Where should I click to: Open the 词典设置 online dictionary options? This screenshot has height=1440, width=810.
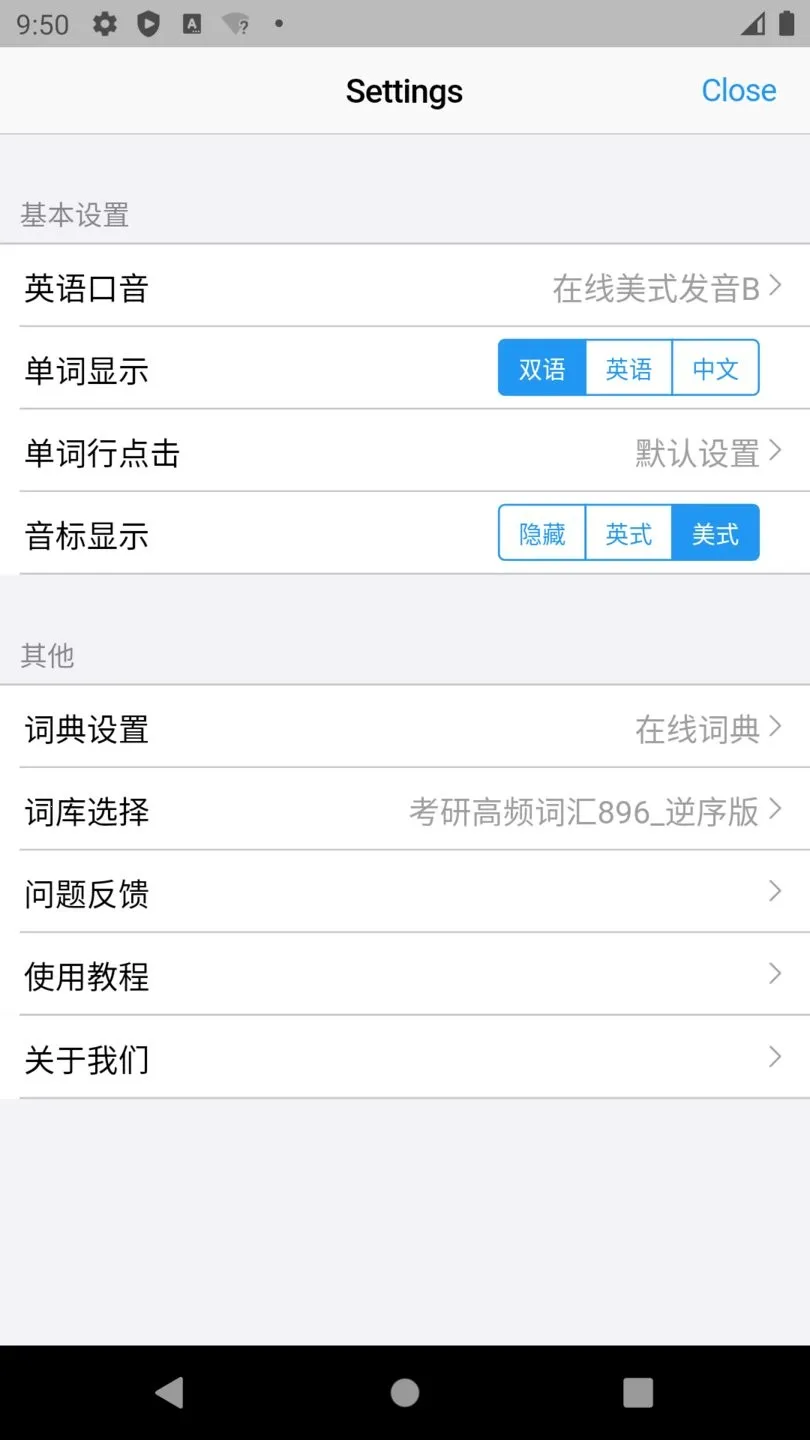405,728
